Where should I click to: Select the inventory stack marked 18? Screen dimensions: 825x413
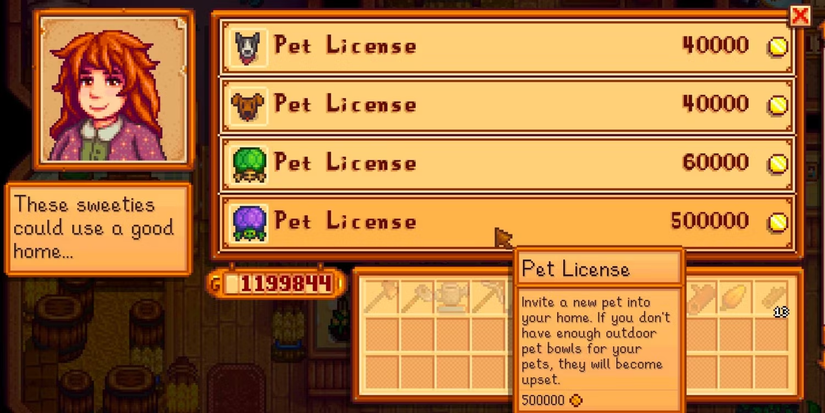[771, 298]
